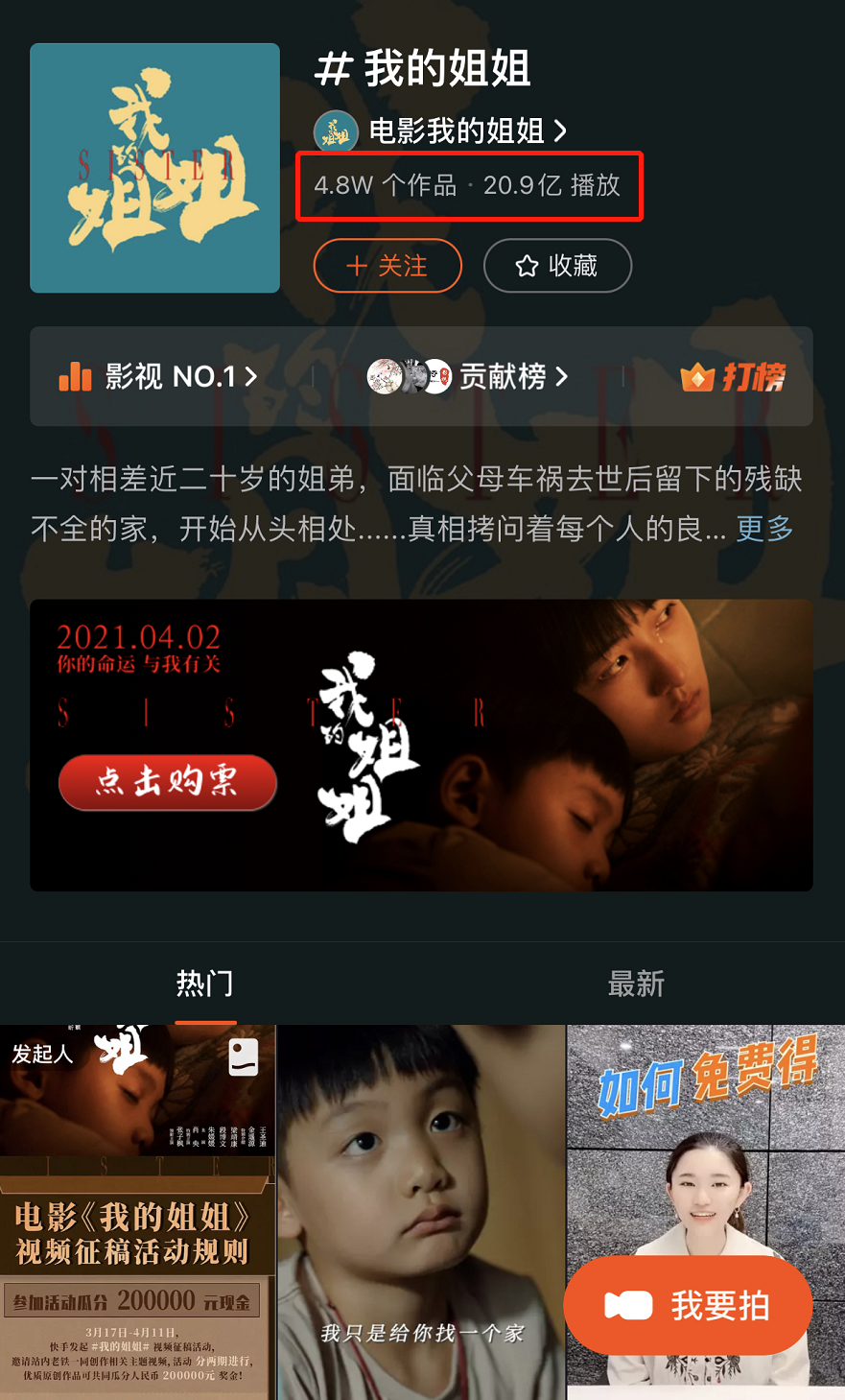Open the 点击购票 ticket banner

tap(168, 782)
